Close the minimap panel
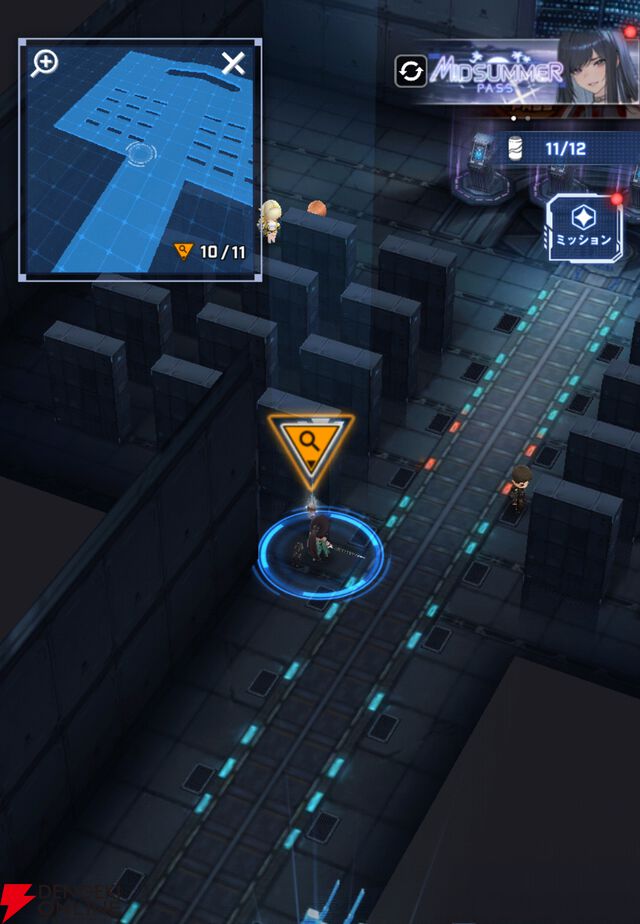The width and height of the screenshot is (640, 924). [x=232, y=65]
